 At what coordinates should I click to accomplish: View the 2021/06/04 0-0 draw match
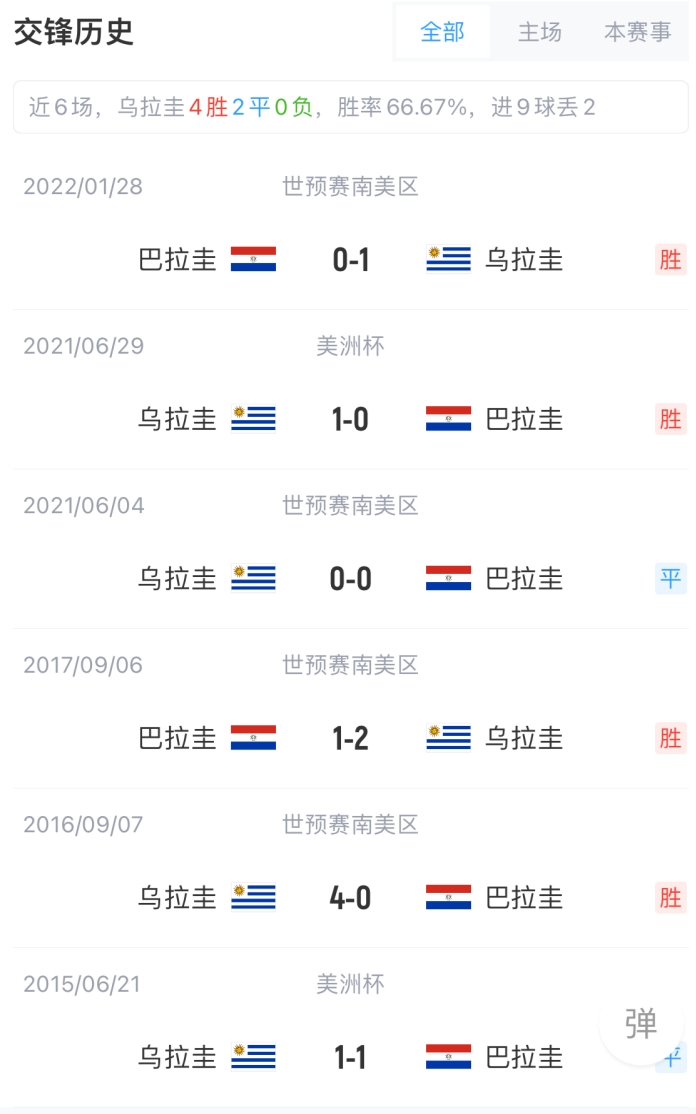[x=351, y=548]
